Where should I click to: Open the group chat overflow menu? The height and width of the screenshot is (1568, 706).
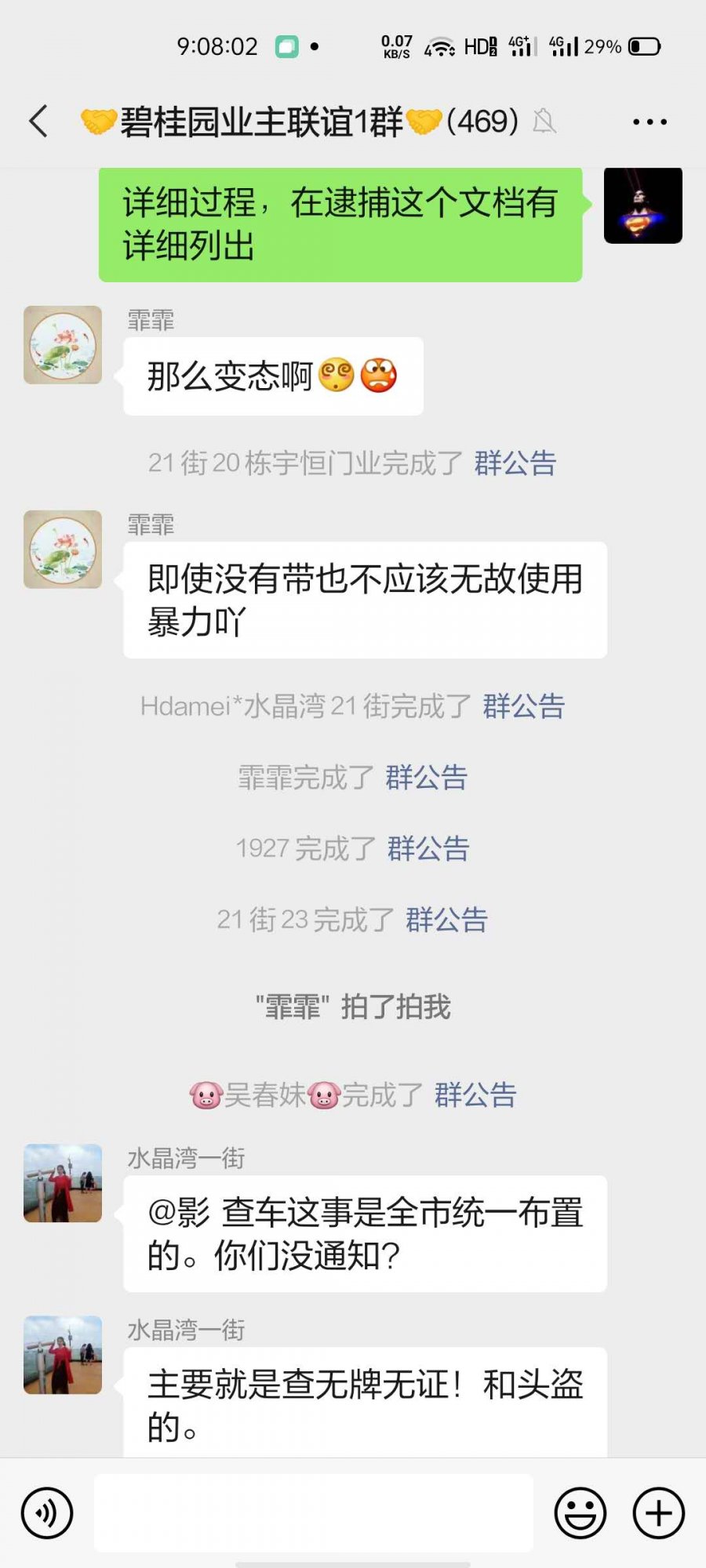point(650,122)
